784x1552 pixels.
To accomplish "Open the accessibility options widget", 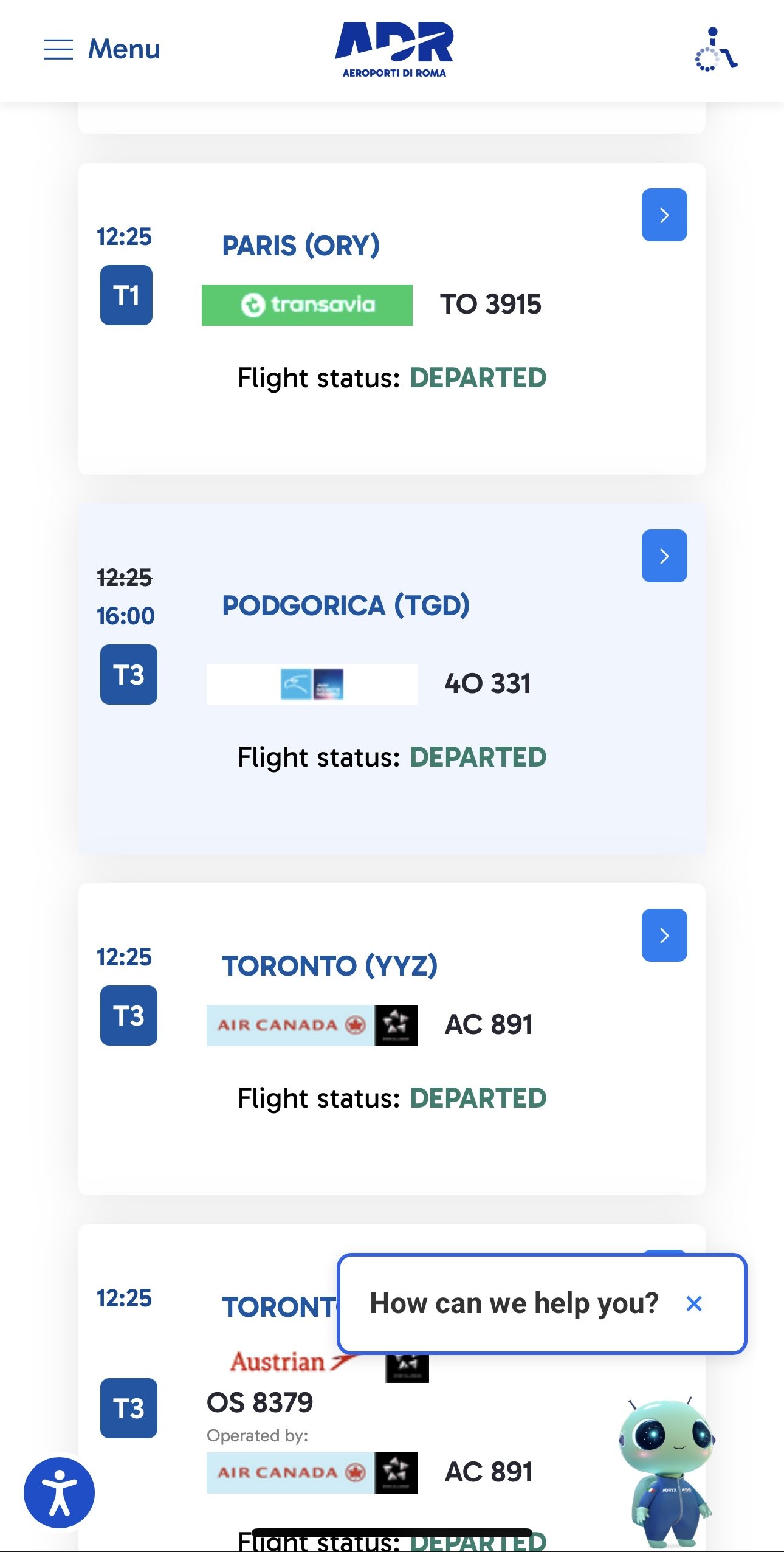I will tap(59, 1492).
